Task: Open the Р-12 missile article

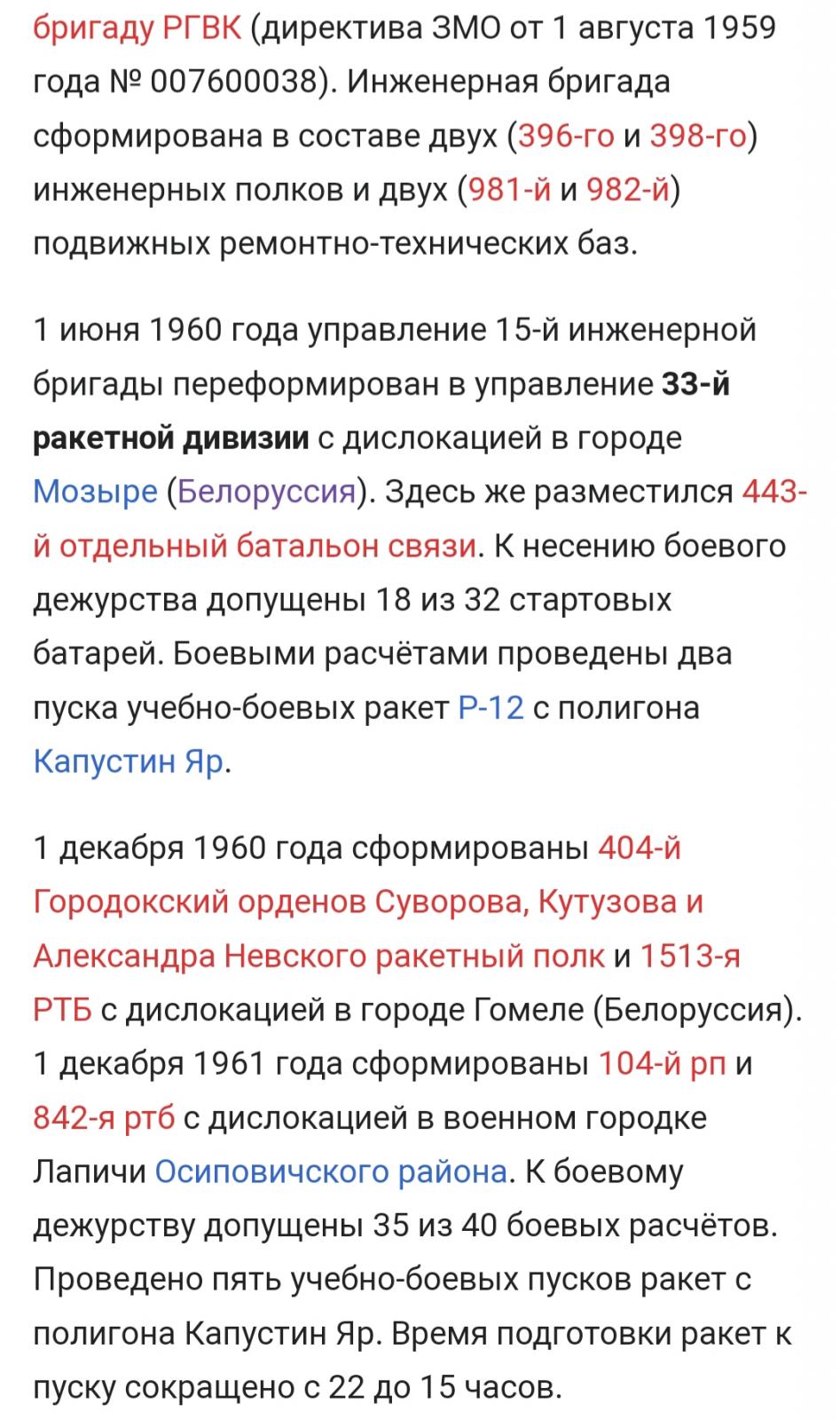Action: (x=491, y=707)
